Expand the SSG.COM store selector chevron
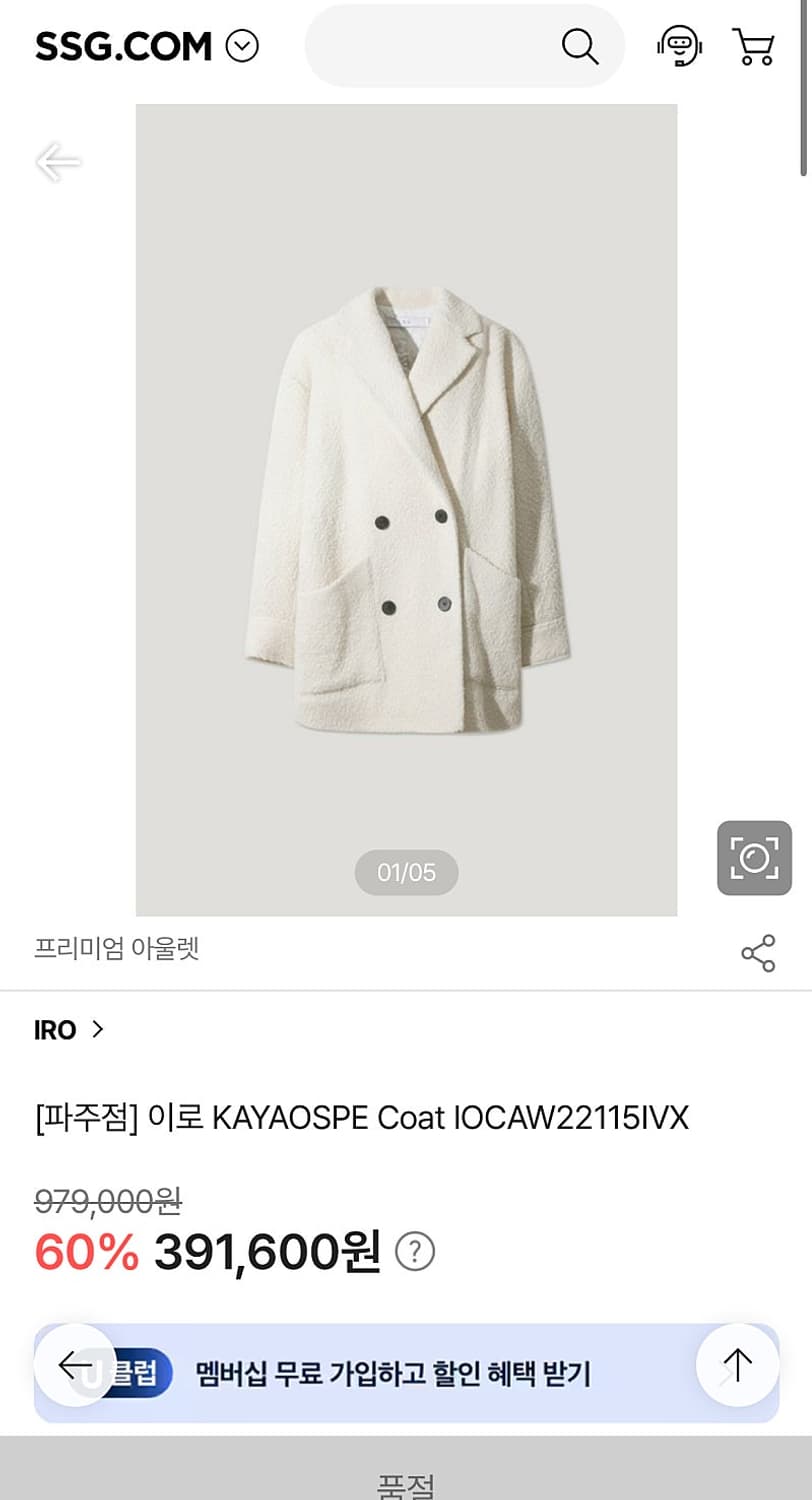Screen dimensions: 812x1500 [240, 45]
